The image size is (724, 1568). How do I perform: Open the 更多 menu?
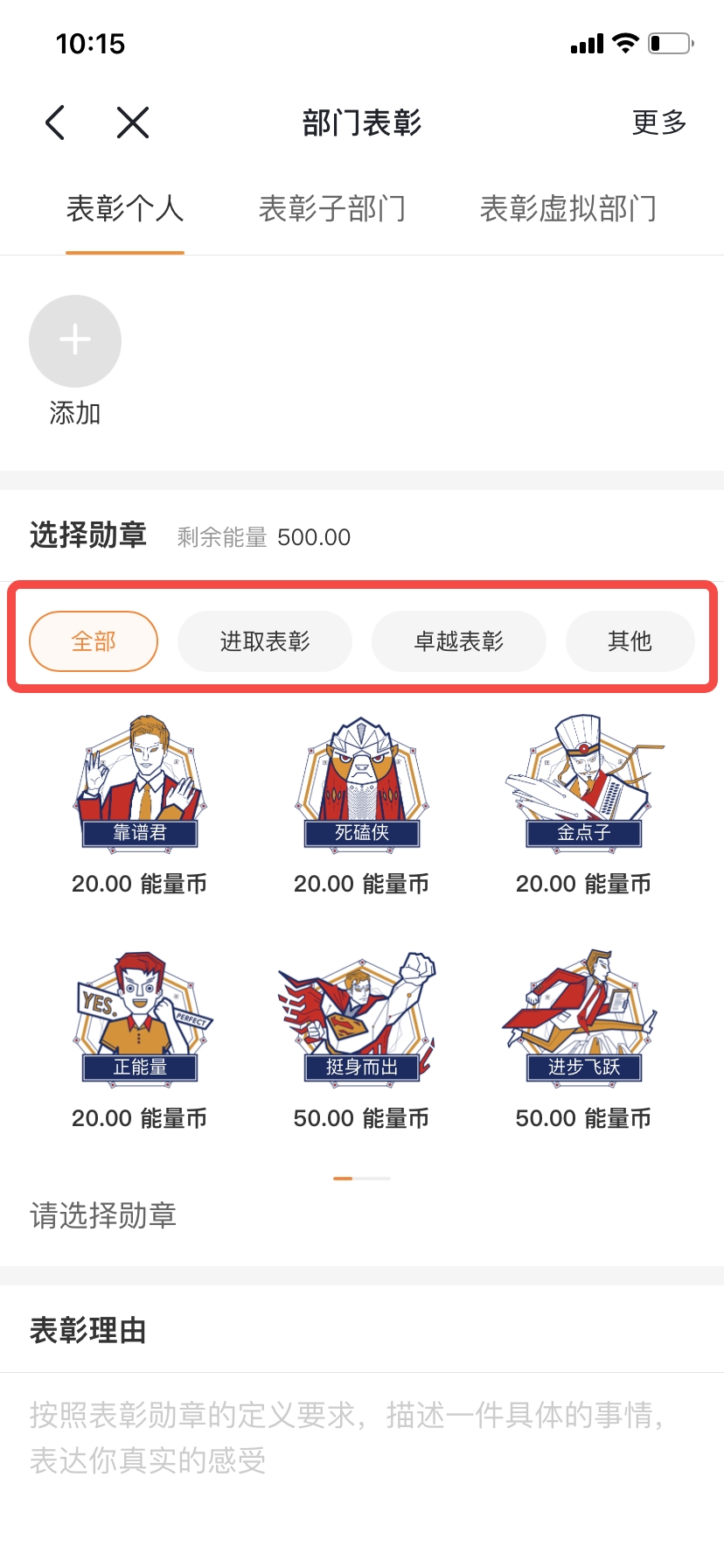point(659,122)
